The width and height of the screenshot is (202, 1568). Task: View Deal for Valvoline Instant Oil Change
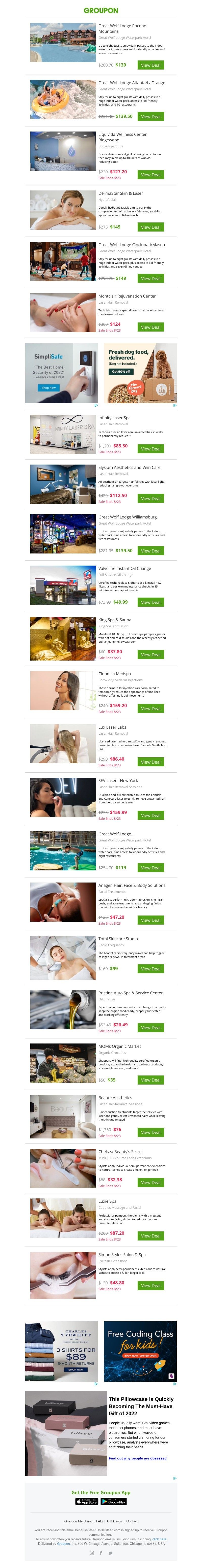pos(150,602)
